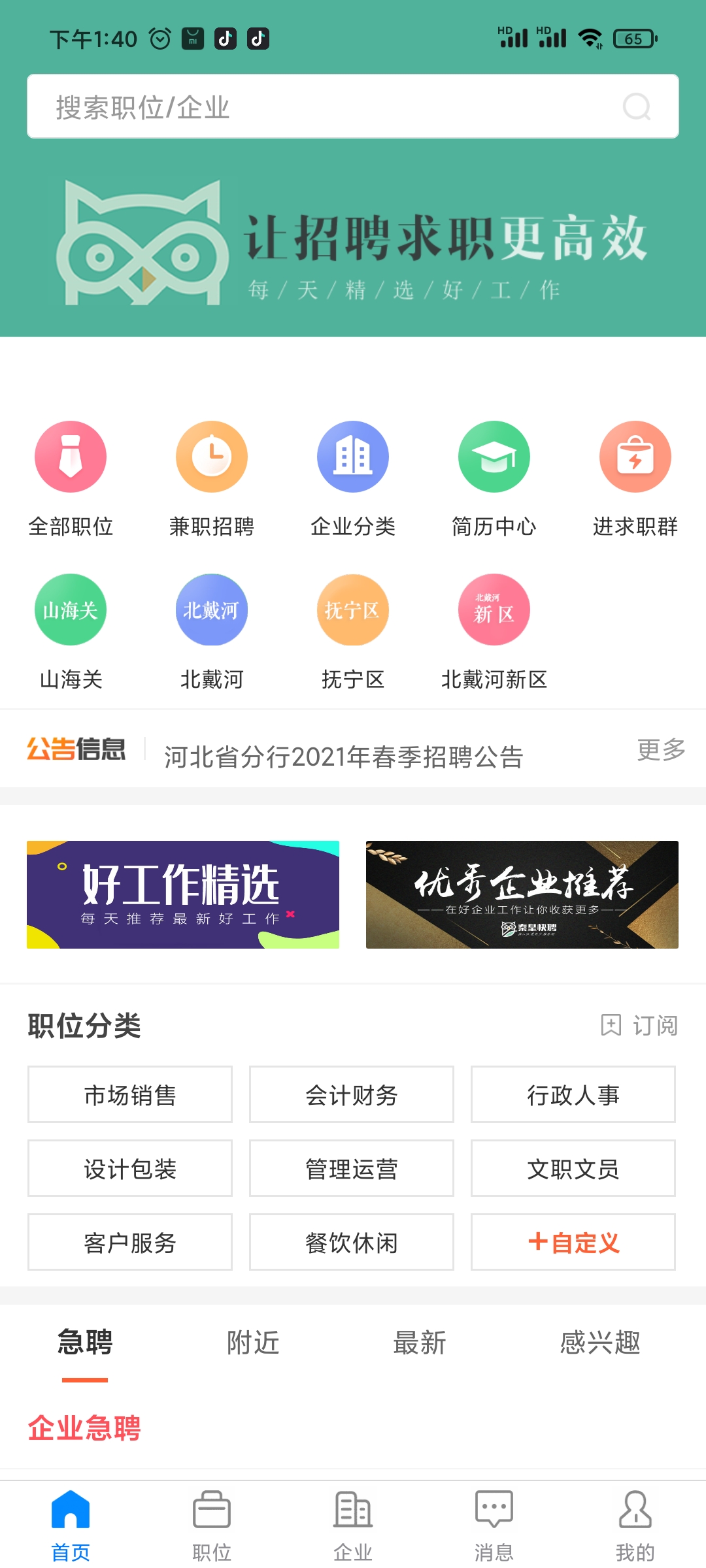Select the 兼职招聘 part-time recruitment icon
The height and width of the screenshot is (1568, 706).
coord(211,456)
